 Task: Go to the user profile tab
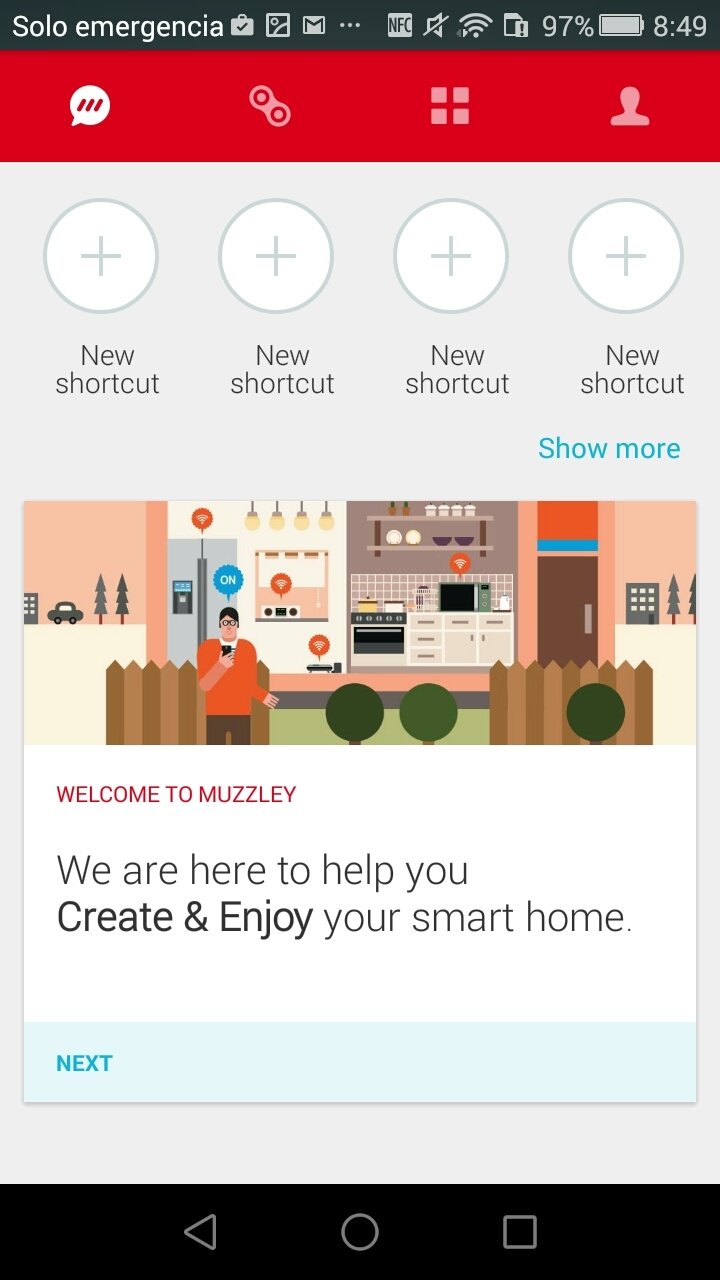pos(630,106)
